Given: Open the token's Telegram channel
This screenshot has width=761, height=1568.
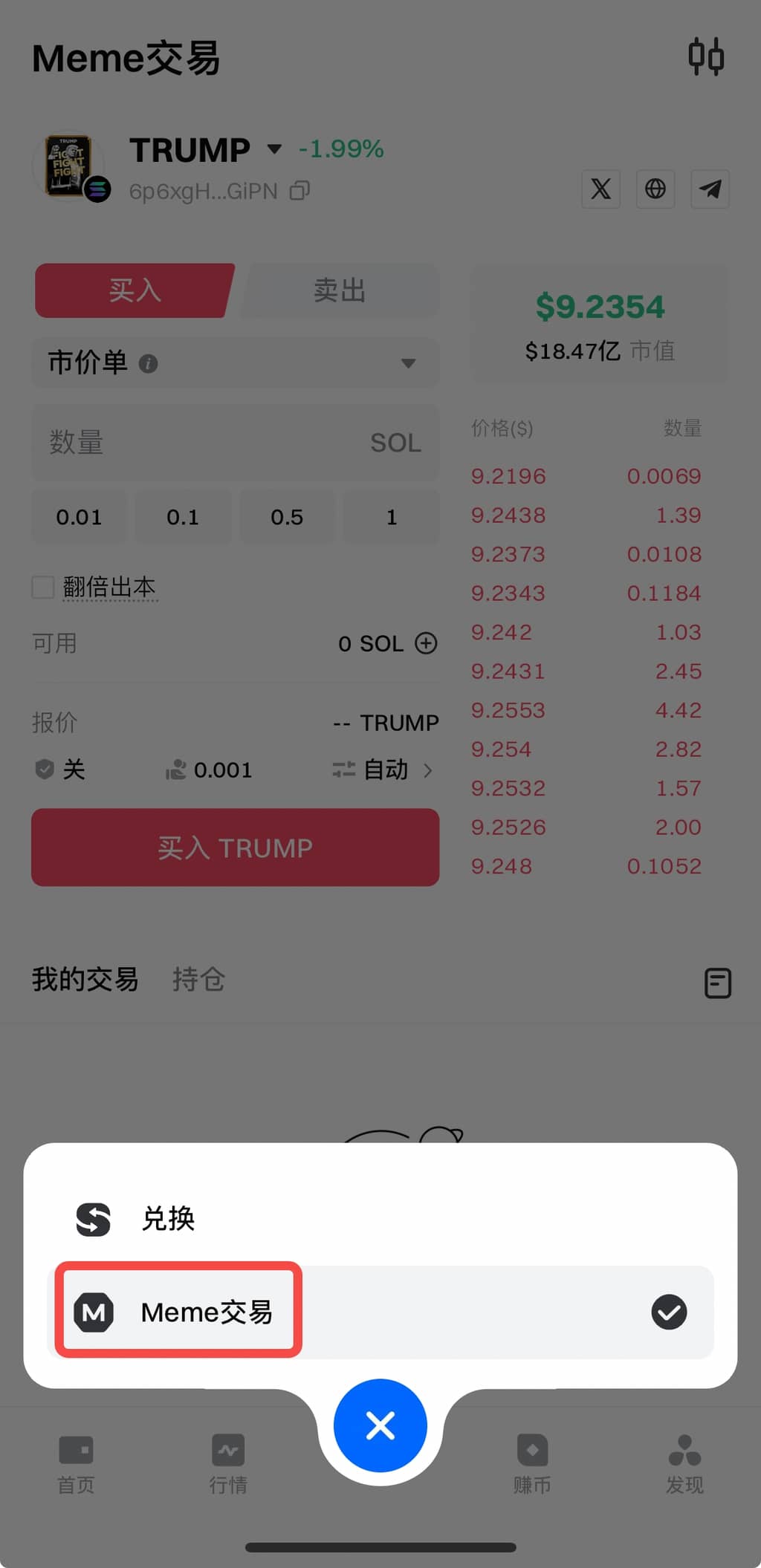Looking at the screenshot, I should 710,189.
